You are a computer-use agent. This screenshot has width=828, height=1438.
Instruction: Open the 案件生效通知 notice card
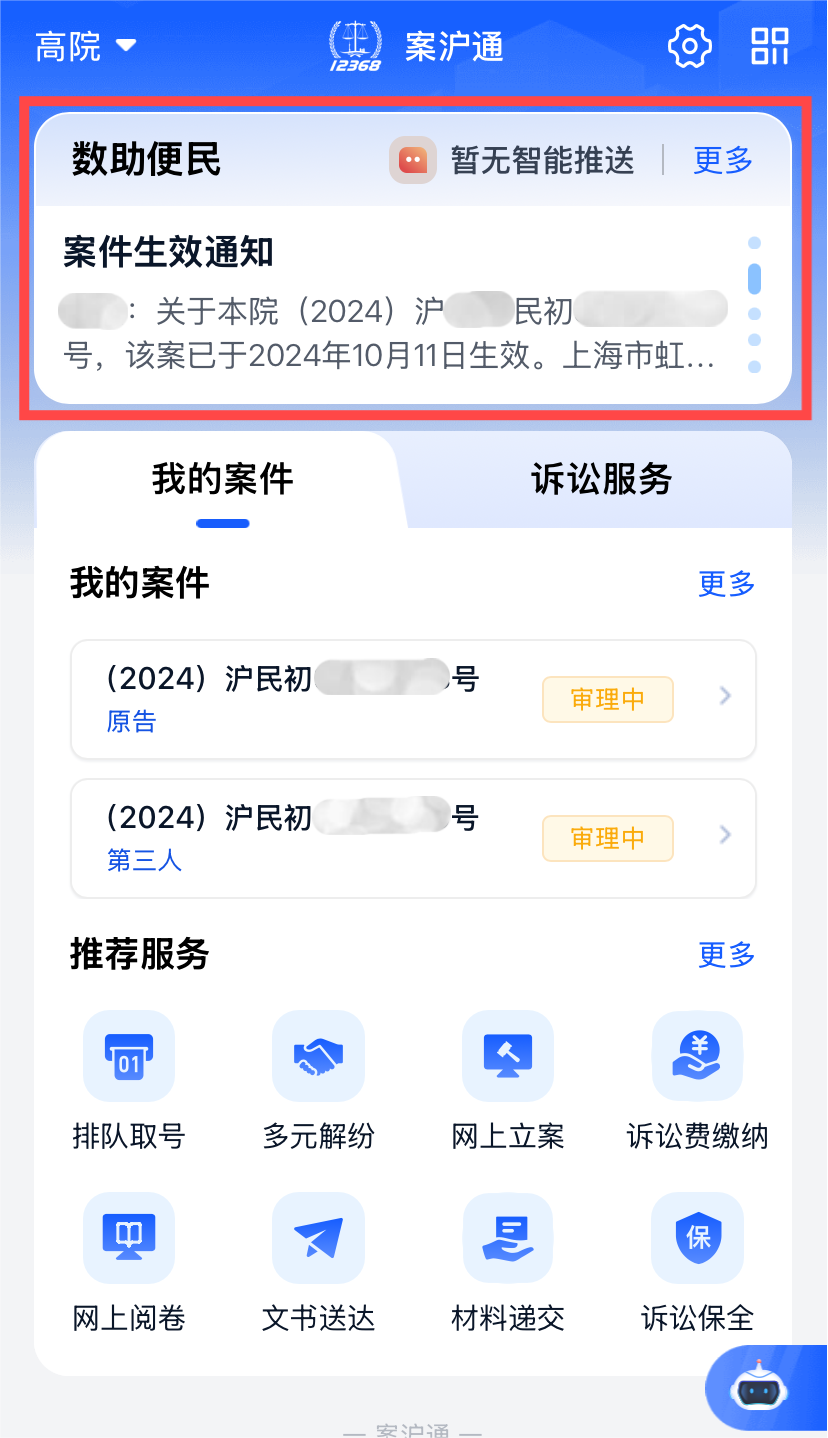tap(390, 305)
